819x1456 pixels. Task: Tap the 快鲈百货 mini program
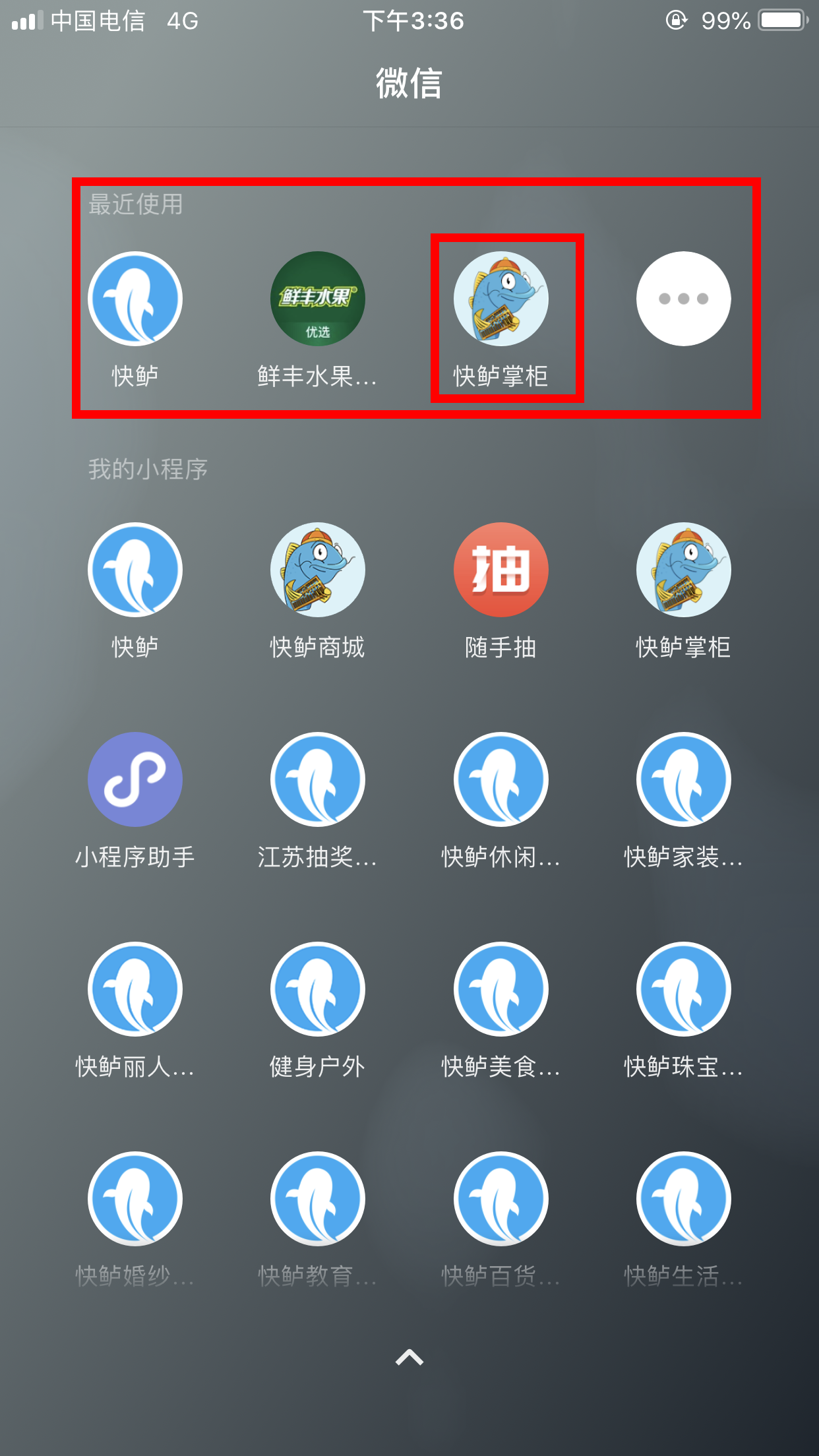pos(501,1199)
